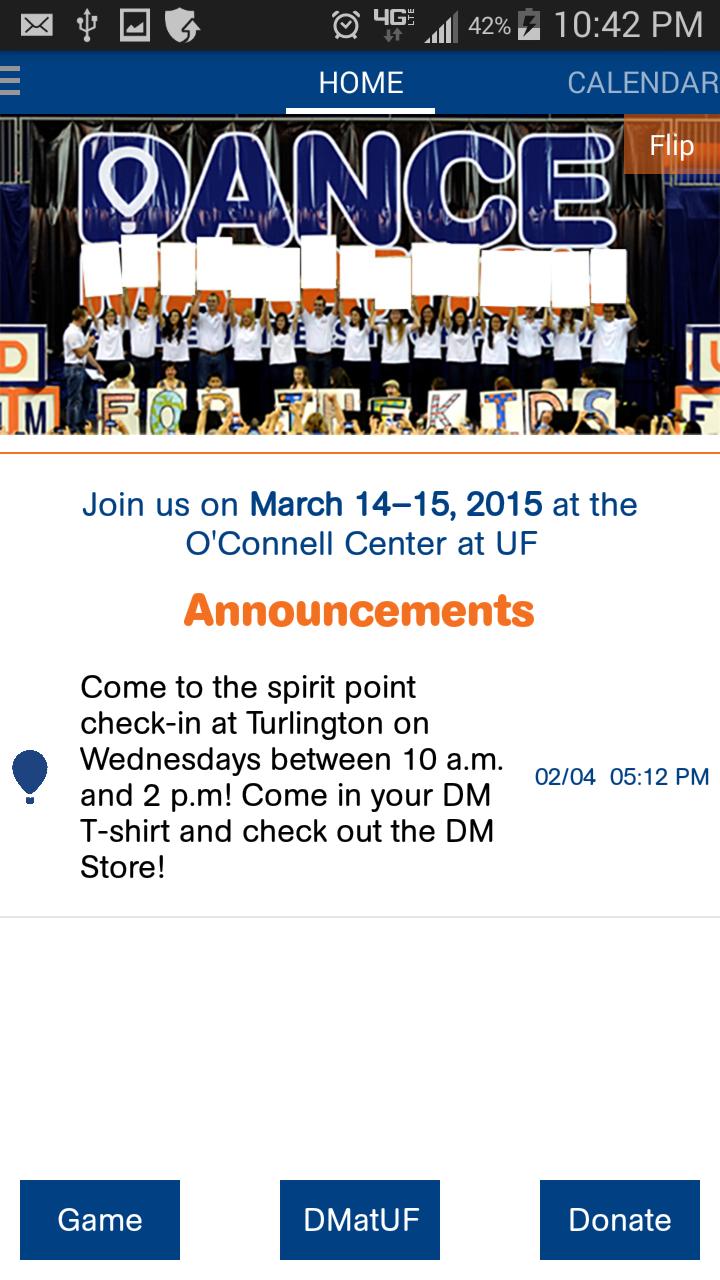This screenshot has width=720, height=1280.
Task: Open DMatUF
Action: tap(360, 1219)
